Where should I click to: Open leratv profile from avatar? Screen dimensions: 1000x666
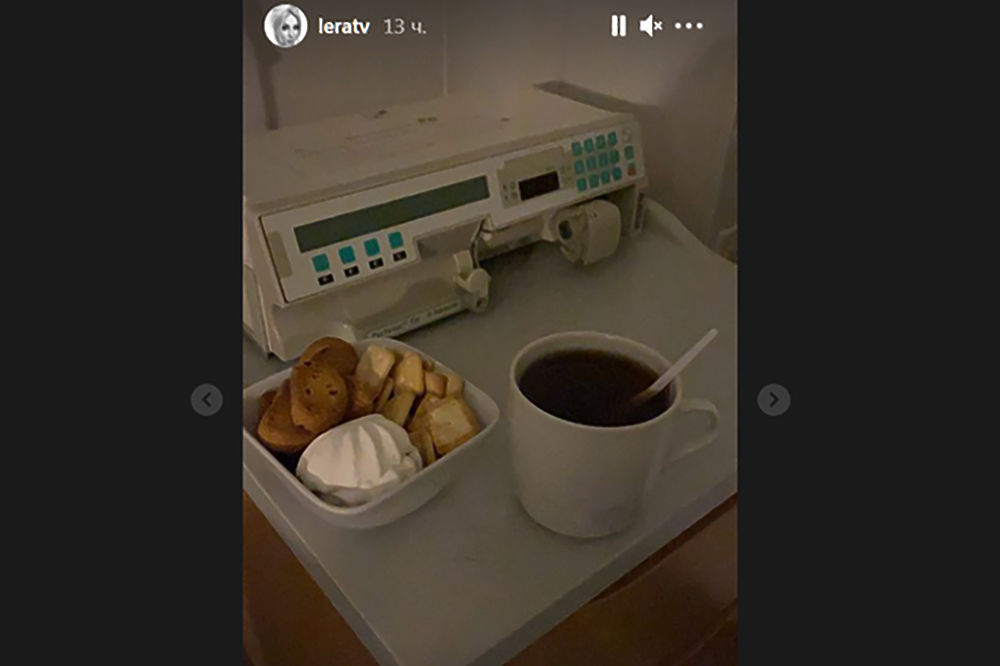[x=285, y=26]
